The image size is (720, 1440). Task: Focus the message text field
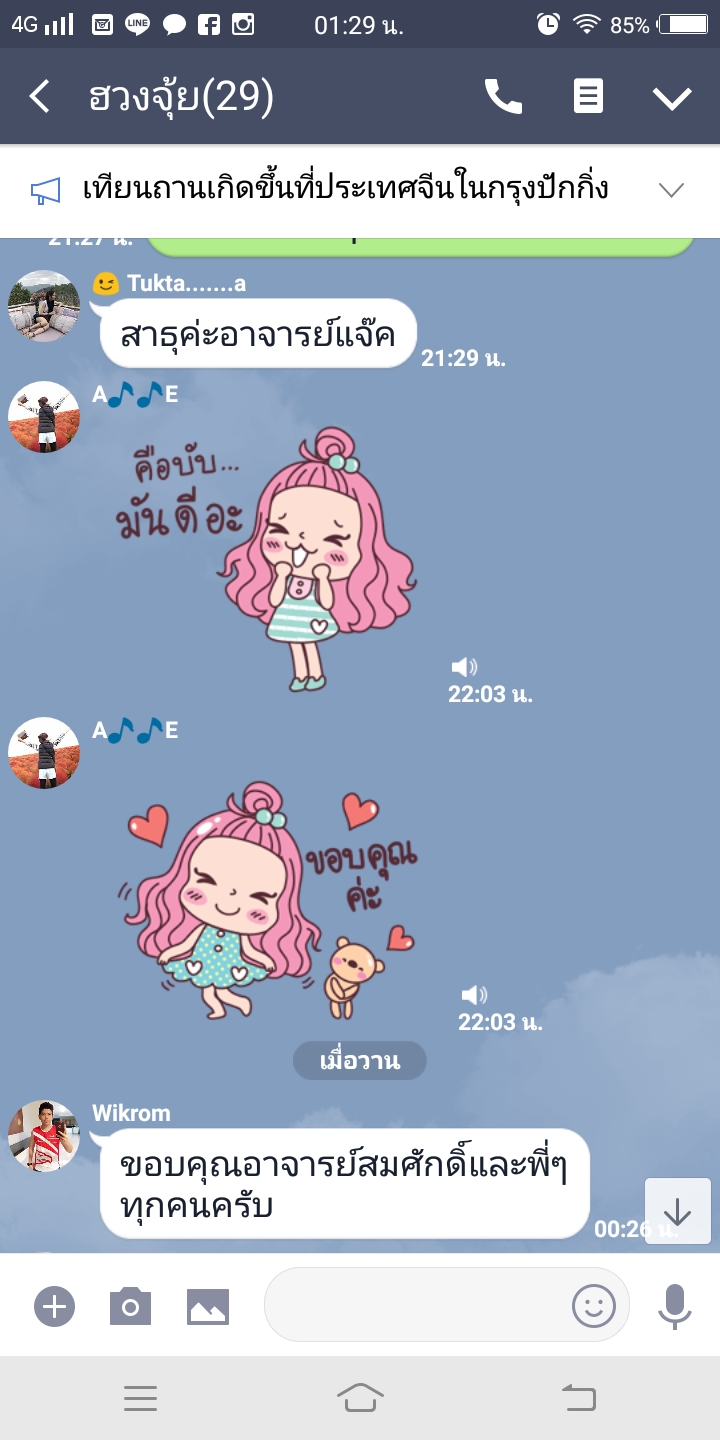click(415, 1305)
